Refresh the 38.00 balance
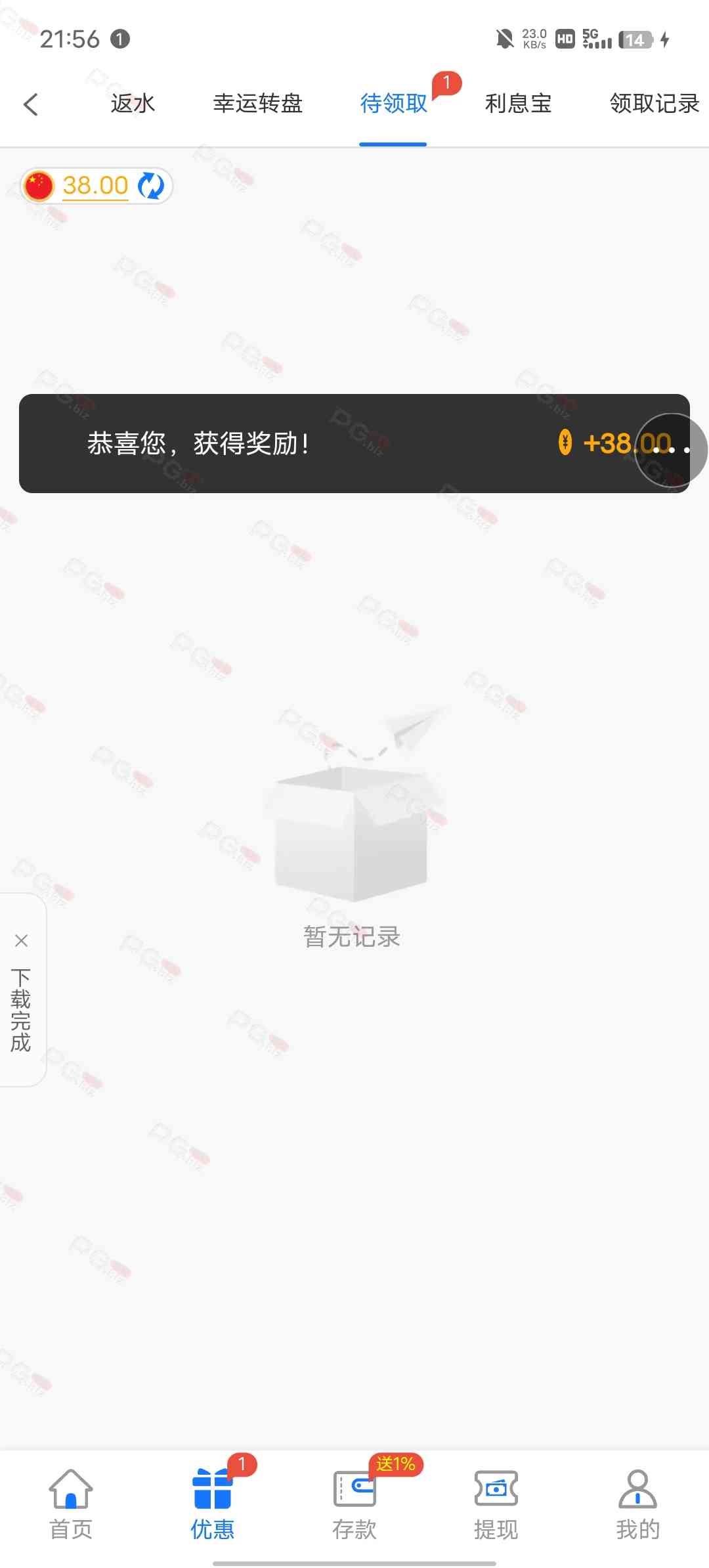709x1568 pixels. point(151,186)
